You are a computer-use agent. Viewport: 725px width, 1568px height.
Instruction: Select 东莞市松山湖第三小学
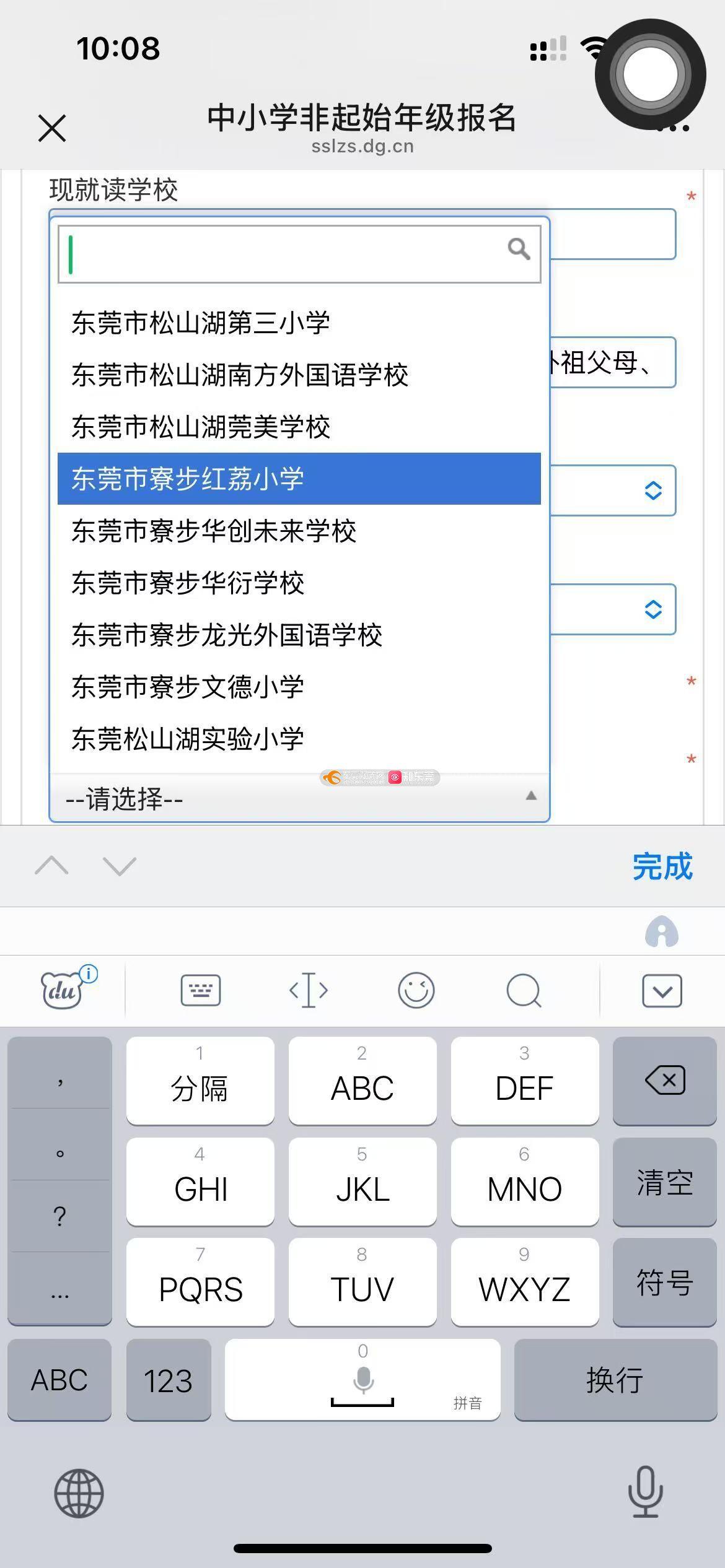coord(200,323)
